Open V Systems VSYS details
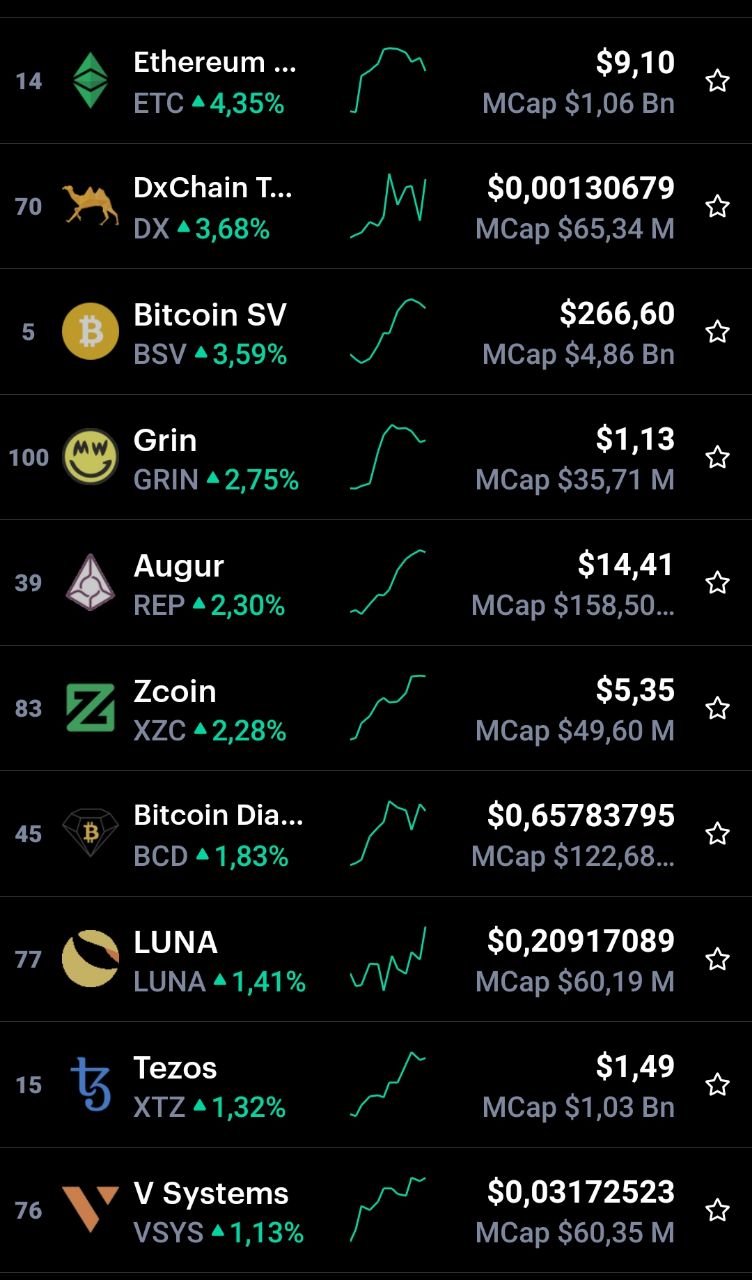 coord(376,1210)
